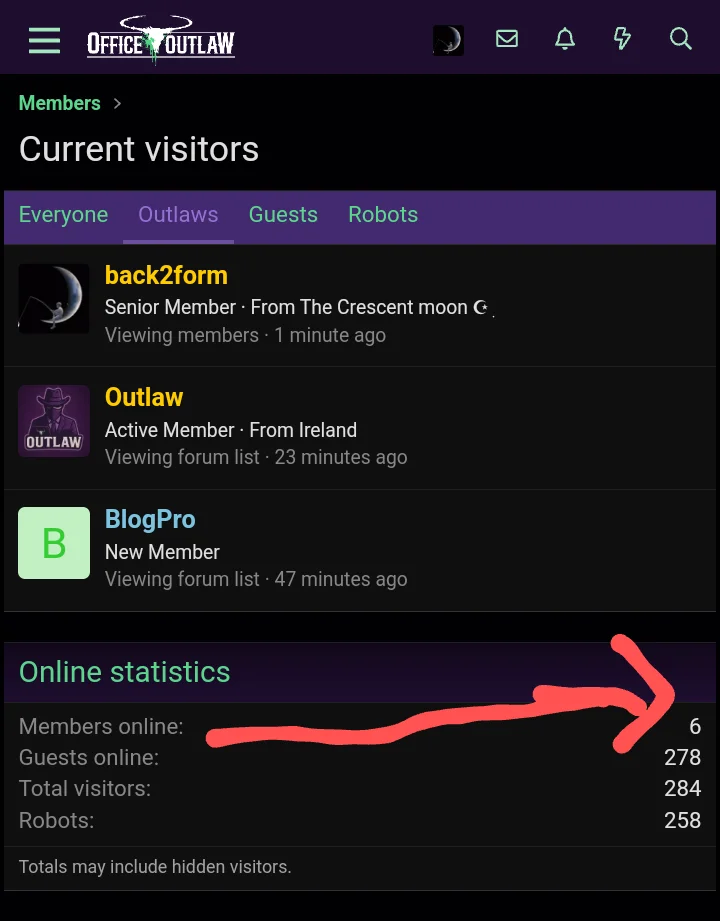Viewport: 720px width, 921px height.
Task: Tap the Outlaw user avatar
Action: (x=54, y=421)
